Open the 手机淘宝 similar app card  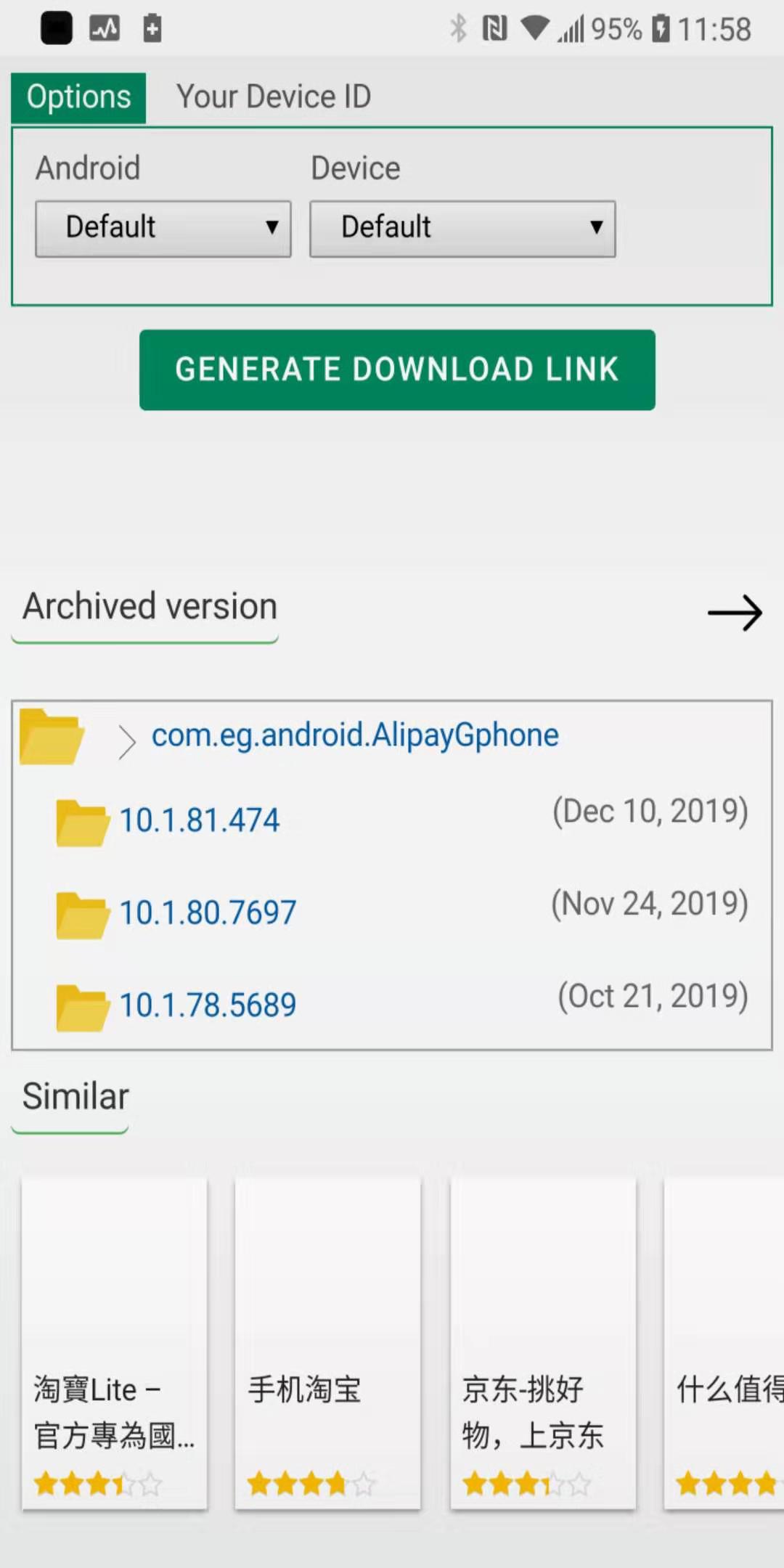click(327, 1344)
